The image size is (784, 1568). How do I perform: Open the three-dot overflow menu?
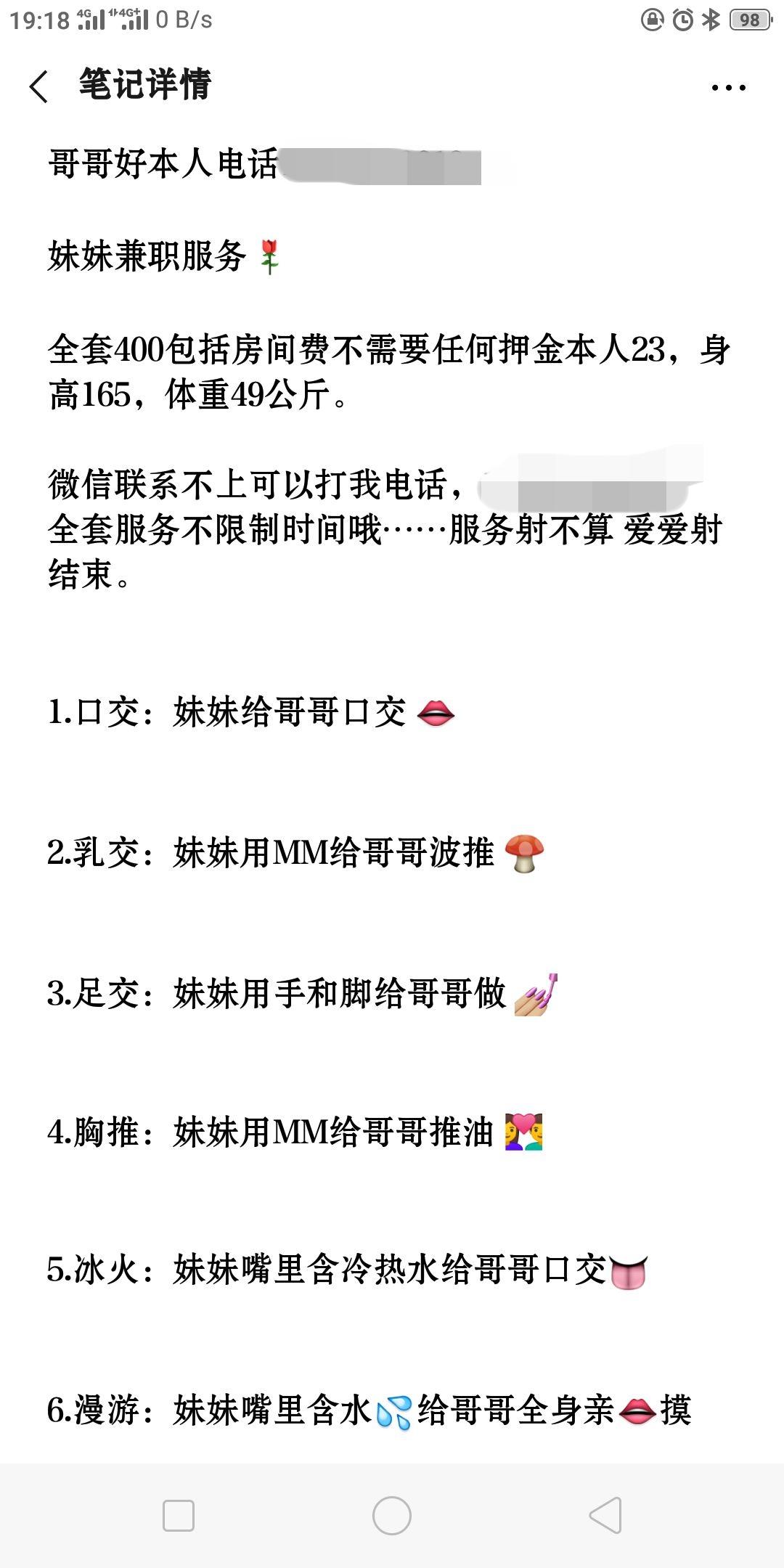coord(728,88)
